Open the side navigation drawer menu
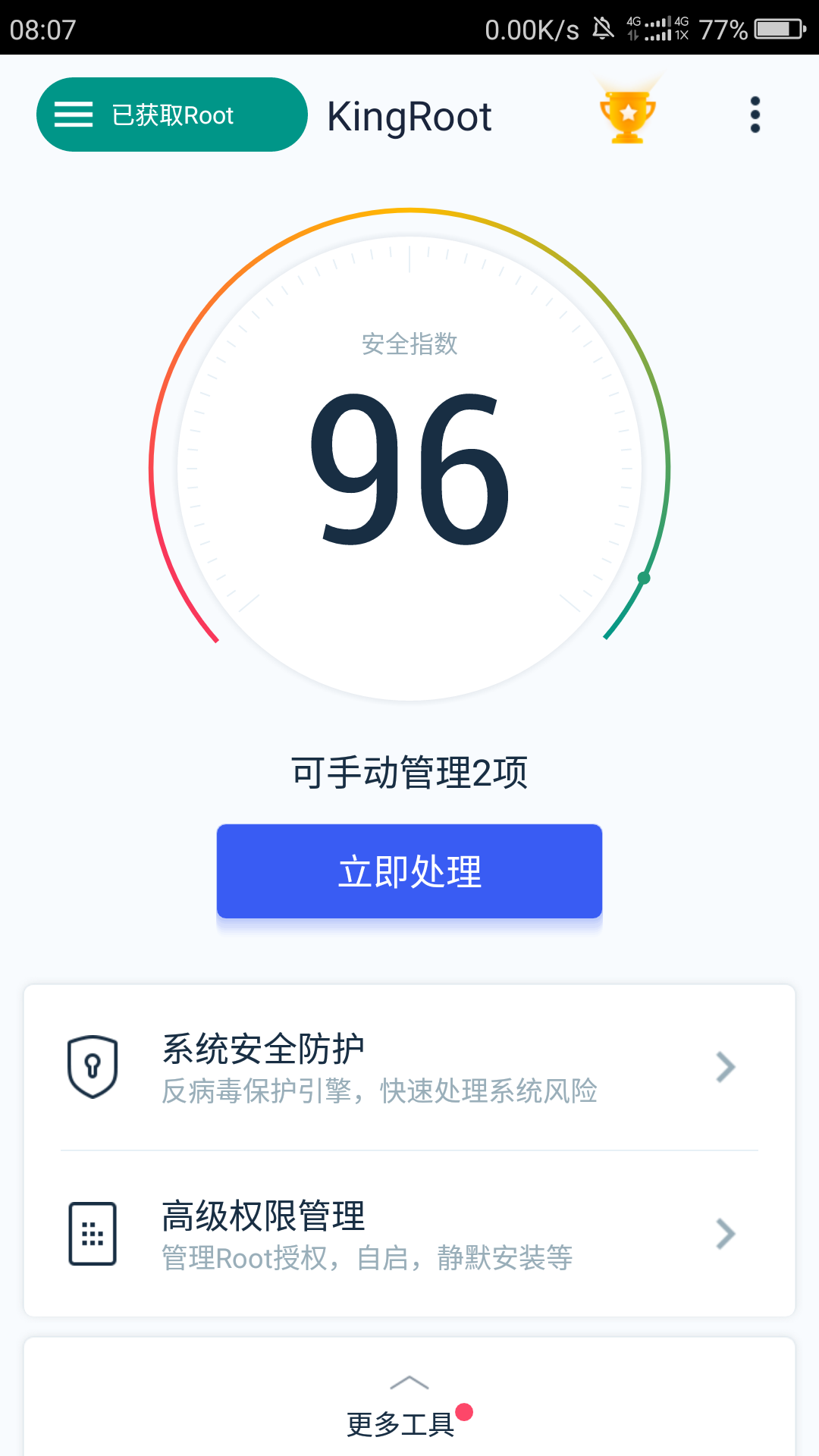 click(74, 114)
